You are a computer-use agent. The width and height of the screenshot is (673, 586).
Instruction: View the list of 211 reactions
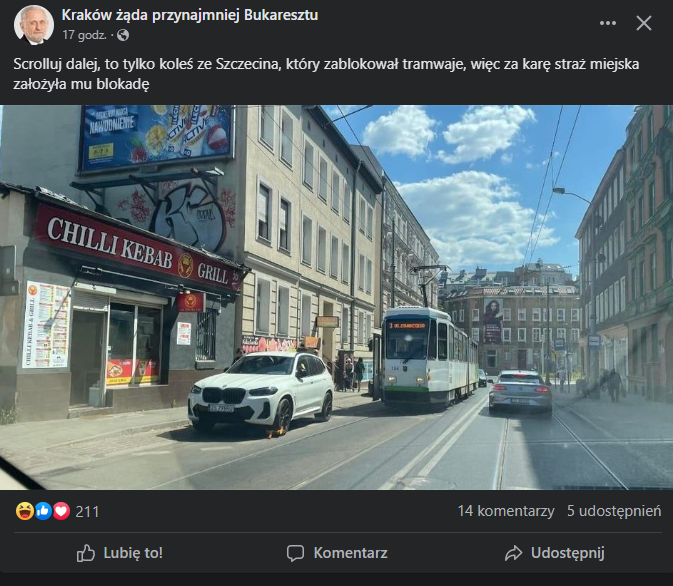point(87,511)
